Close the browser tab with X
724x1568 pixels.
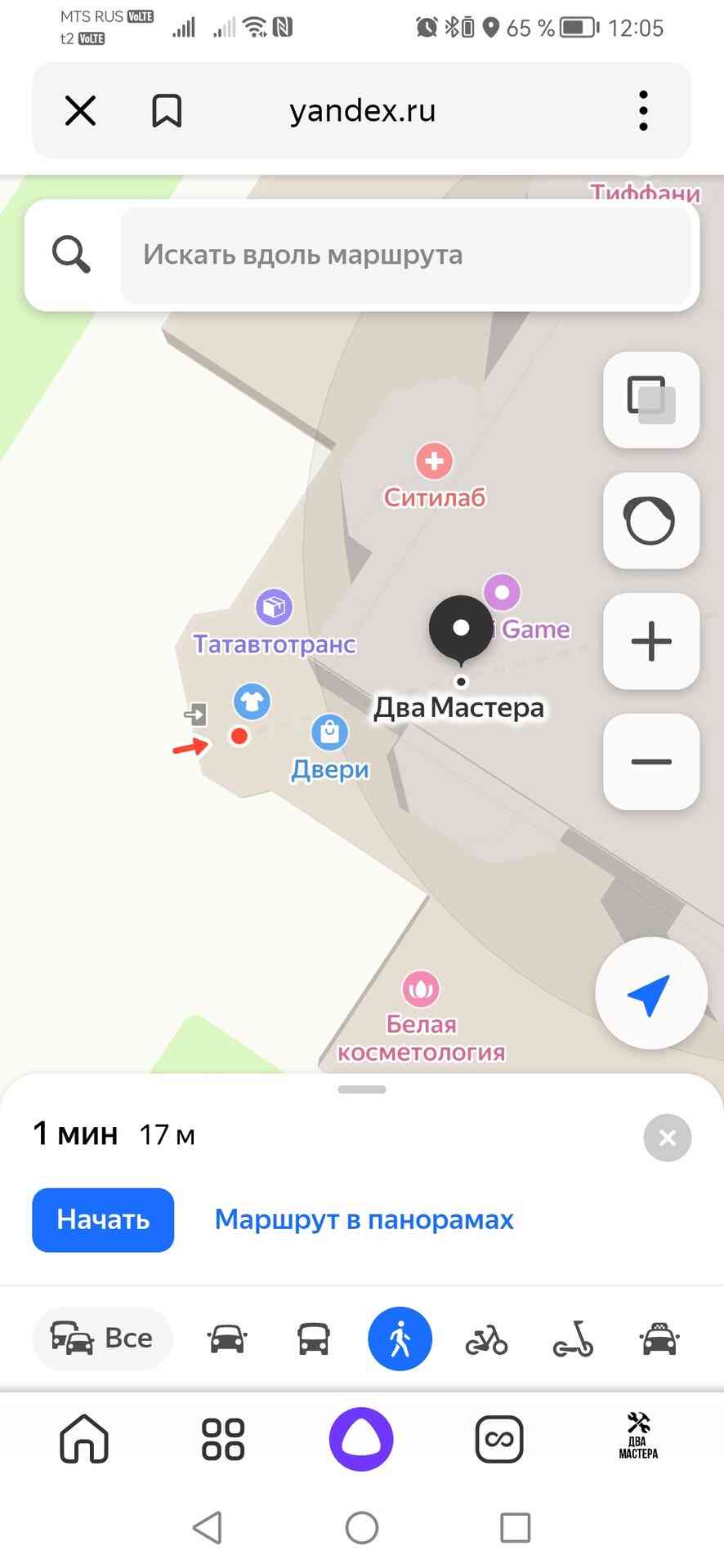(x=80, y=110)
